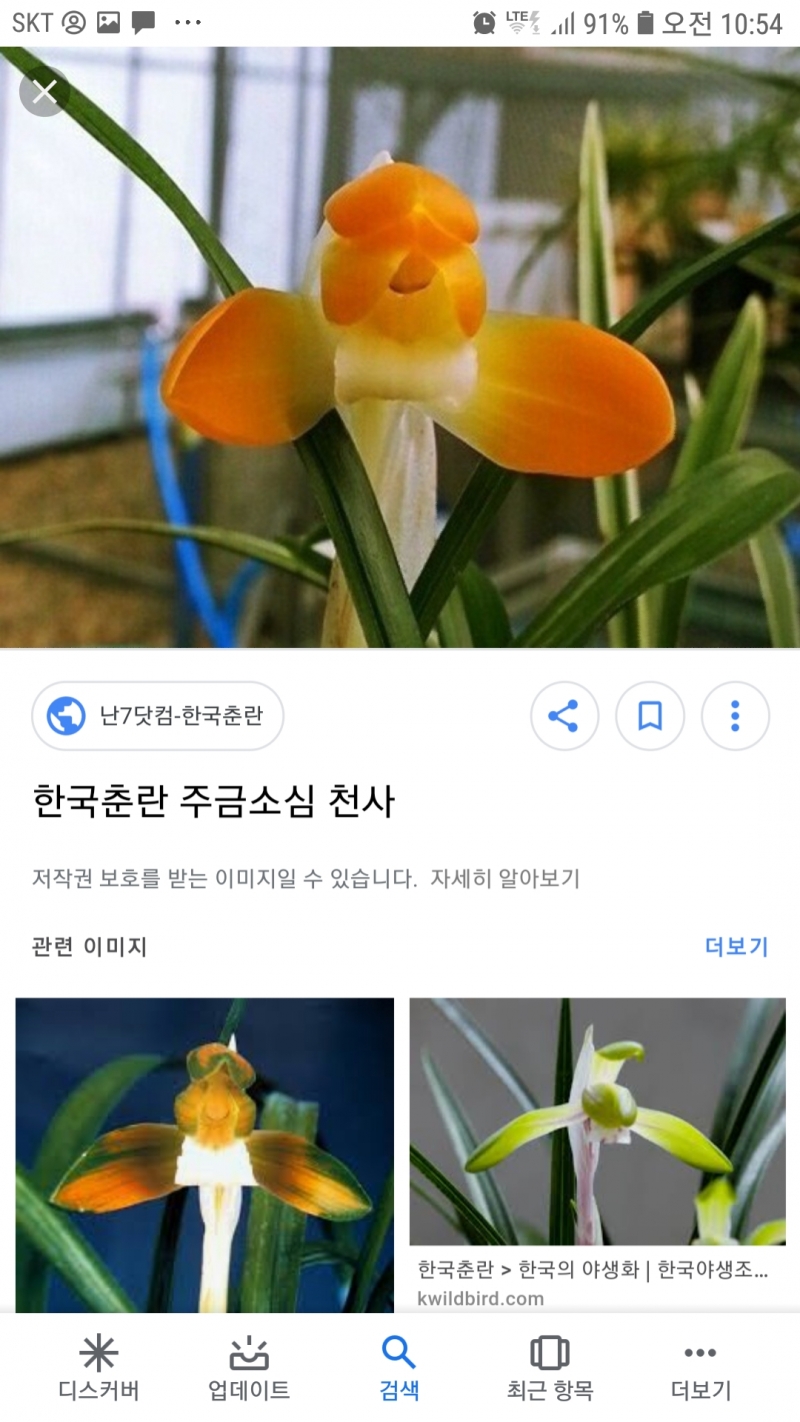Open the three-dot overflow menu
800x1422 pixels.
click(x=735, y=716)
